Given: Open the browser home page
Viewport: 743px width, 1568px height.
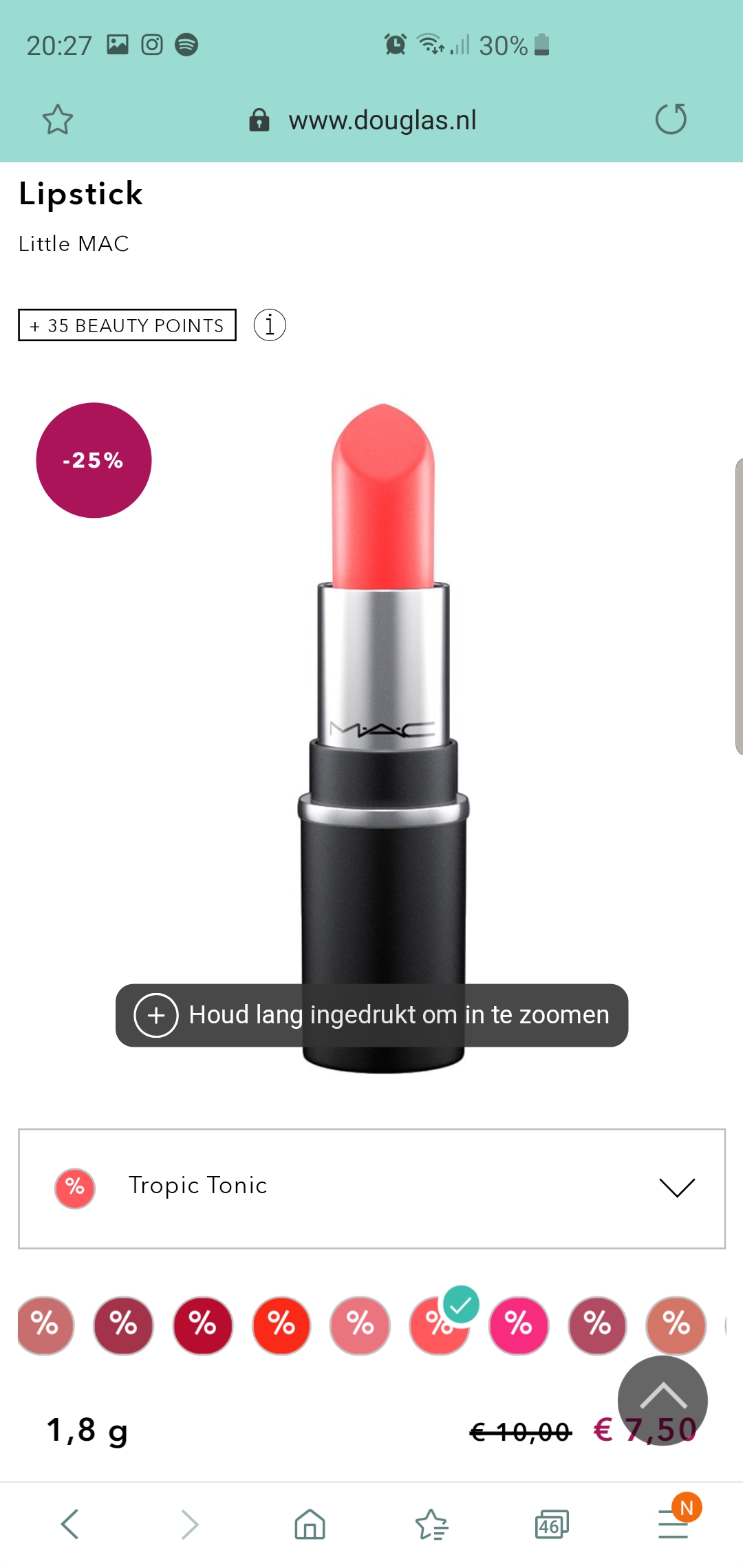Looking at the screenshot, I should (310, 1524).
